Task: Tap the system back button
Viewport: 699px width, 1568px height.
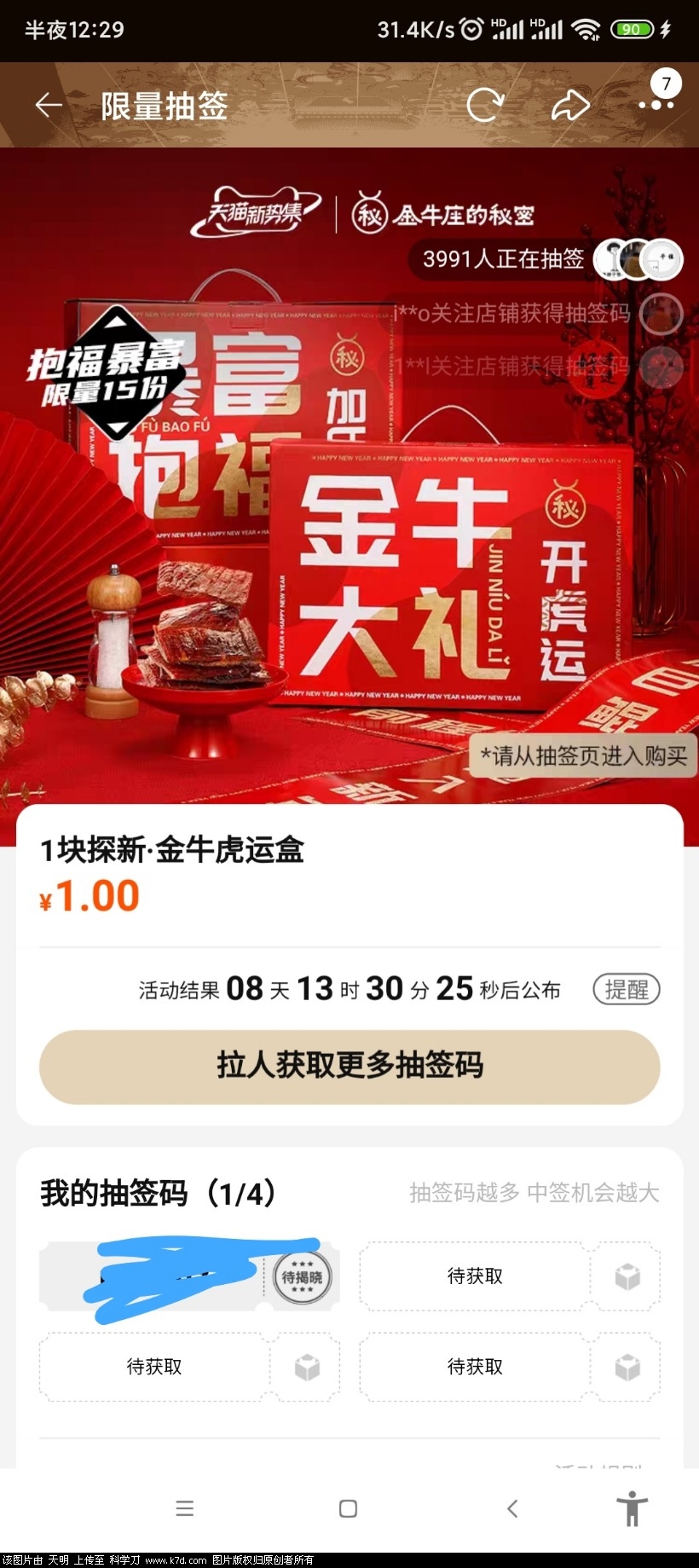Action: 512,1508
